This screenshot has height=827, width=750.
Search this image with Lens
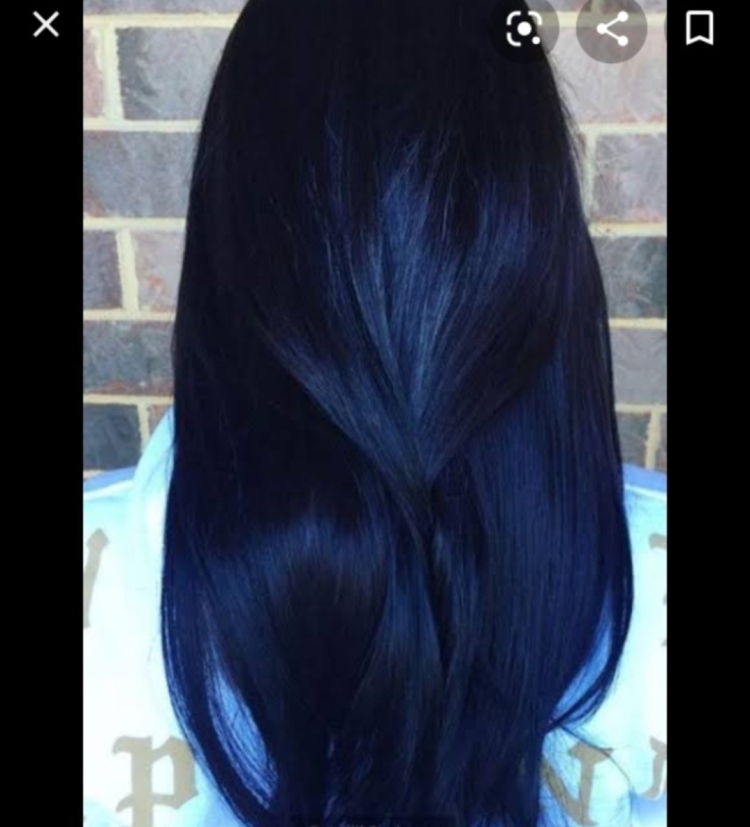point(523,29)
